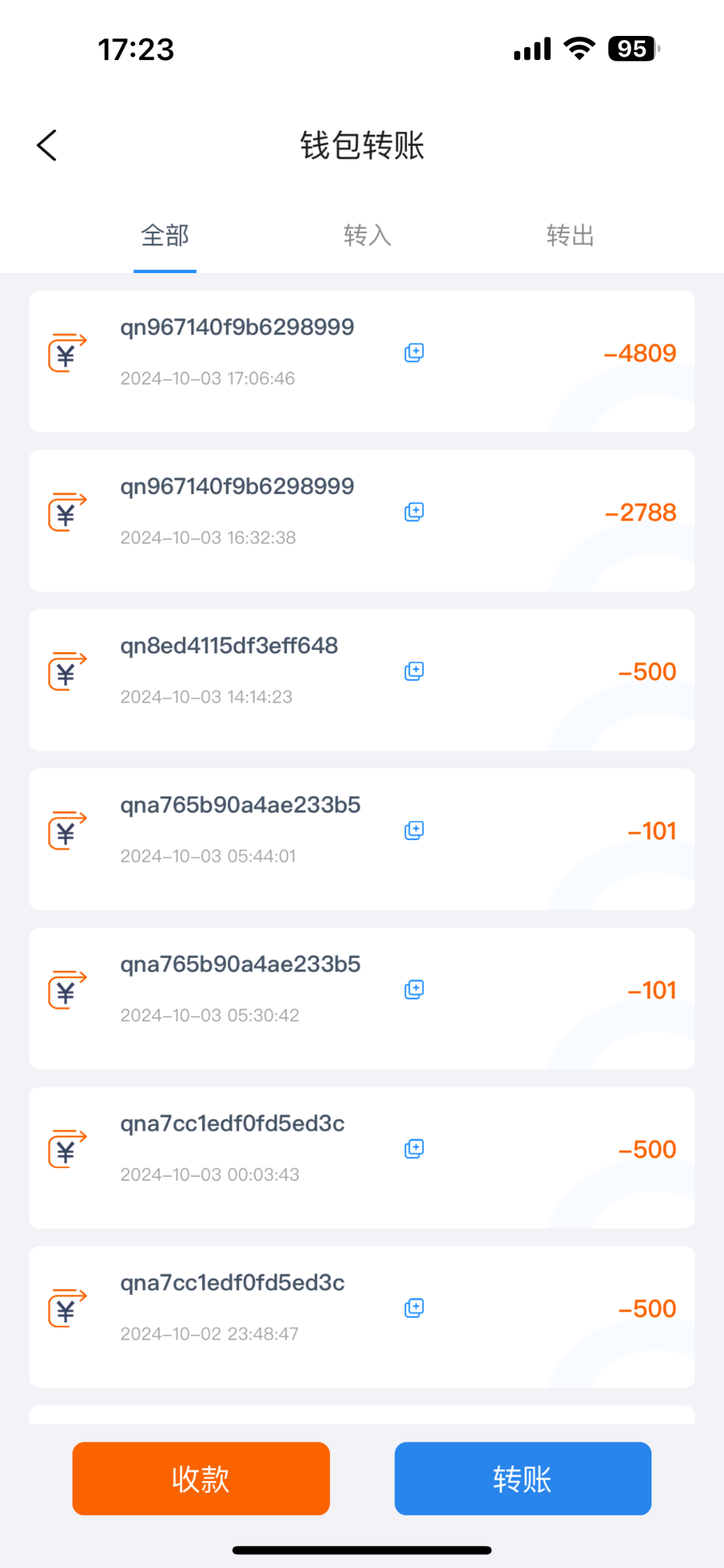Screen dimensions: 724x1568
Task: Copy the address of the -2788 transfer
Action: pos(414,512)
